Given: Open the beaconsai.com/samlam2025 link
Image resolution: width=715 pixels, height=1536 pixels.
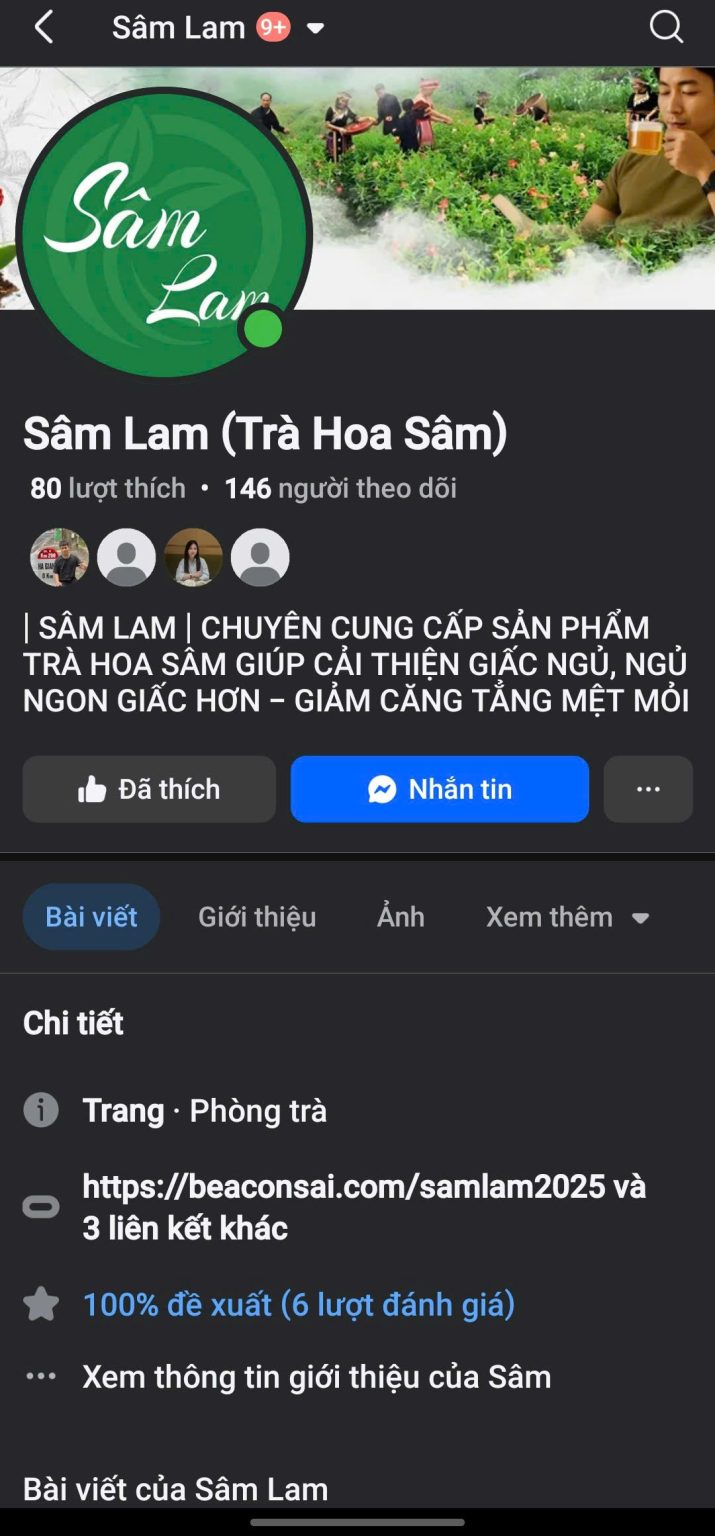Looking at the screenshot, I should pyautogui.click(x=363, y=1187).
